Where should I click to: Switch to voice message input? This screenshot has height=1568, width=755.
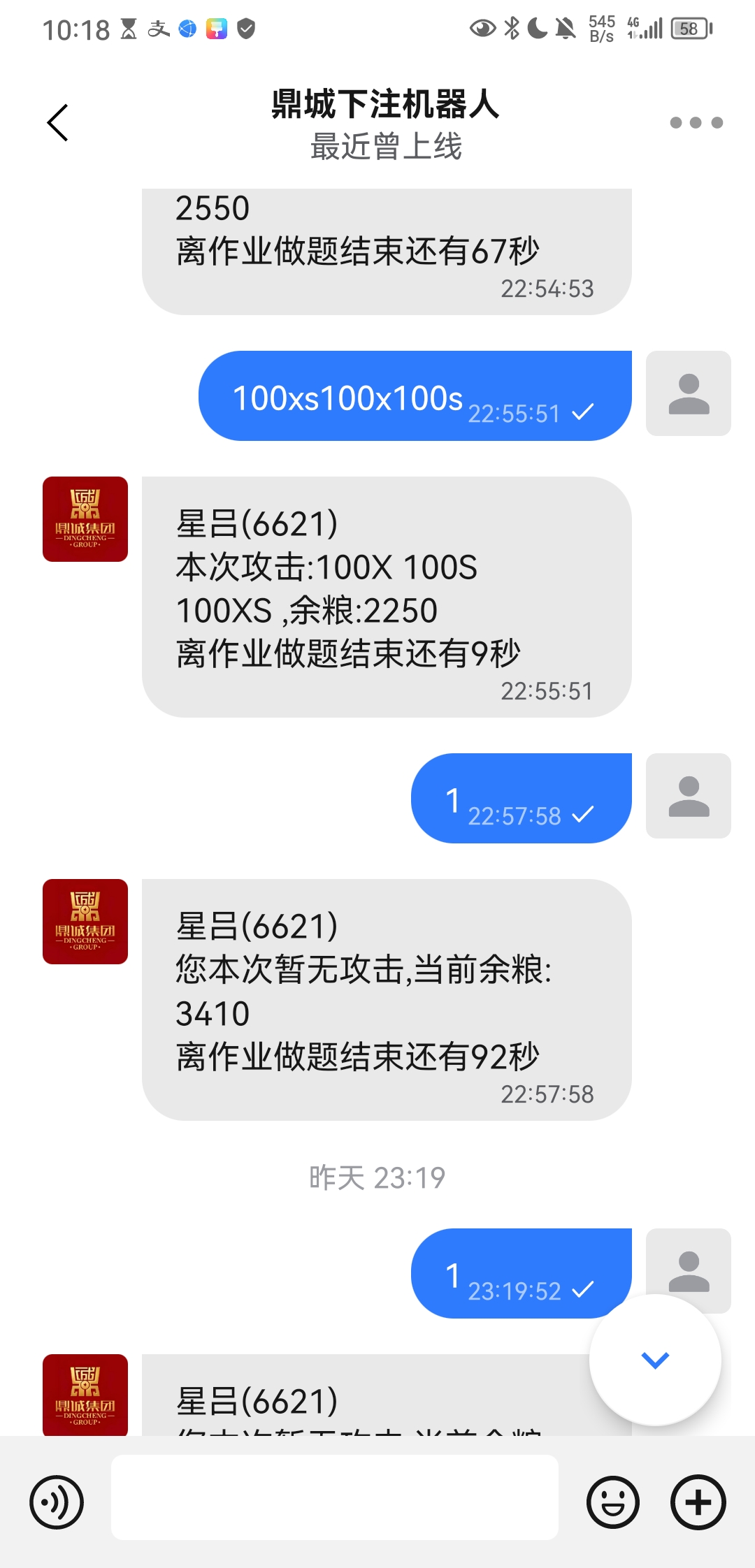[x=57, y=1502]
